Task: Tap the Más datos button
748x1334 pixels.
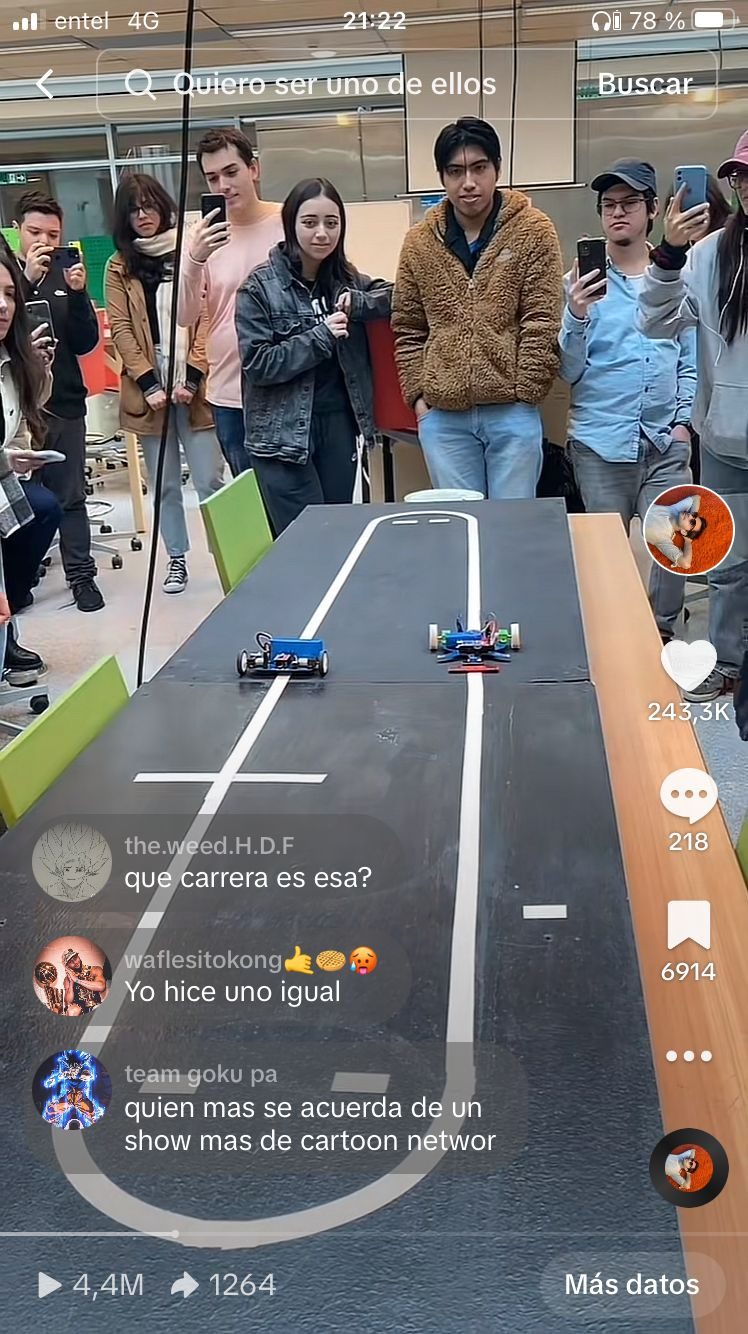Action: (x=631, y=1285)
